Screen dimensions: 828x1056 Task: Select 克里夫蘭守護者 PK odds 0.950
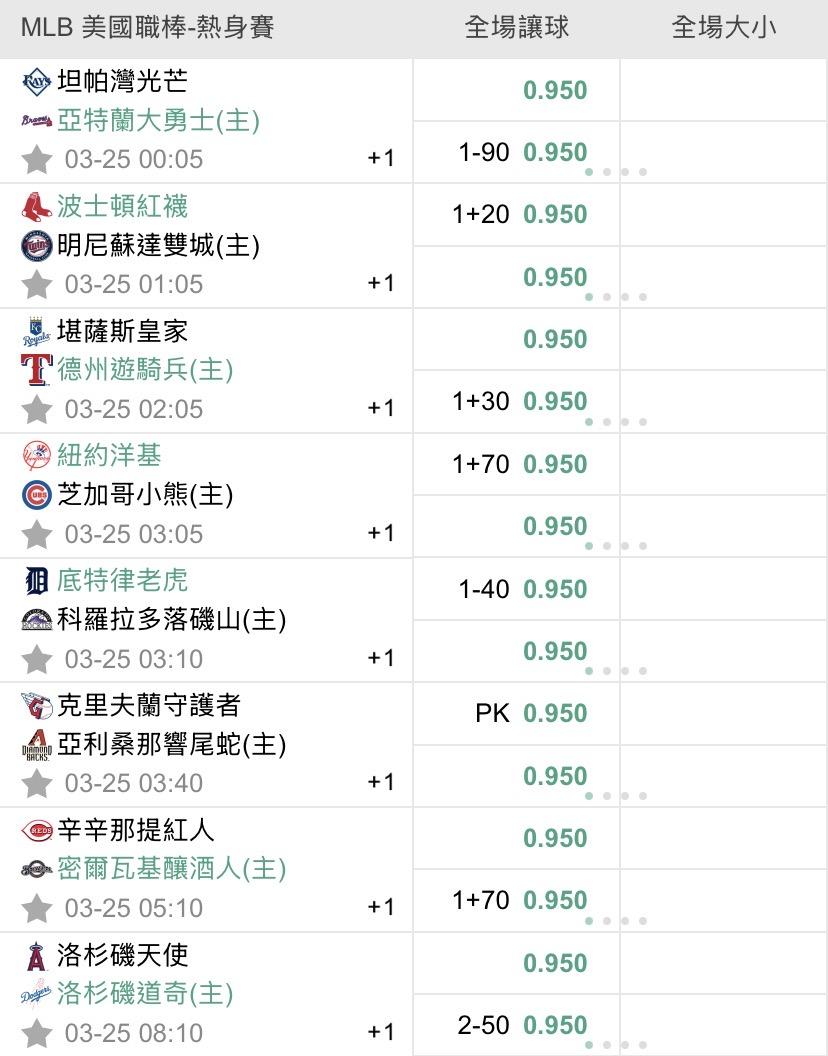(516, 713)
